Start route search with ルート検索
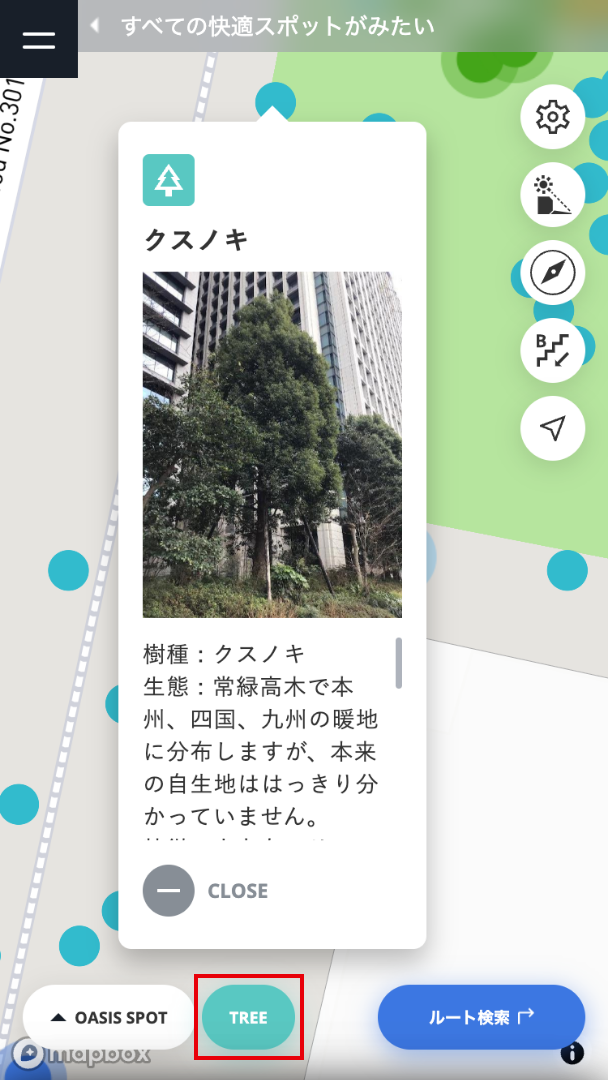 coord(481,1018)
